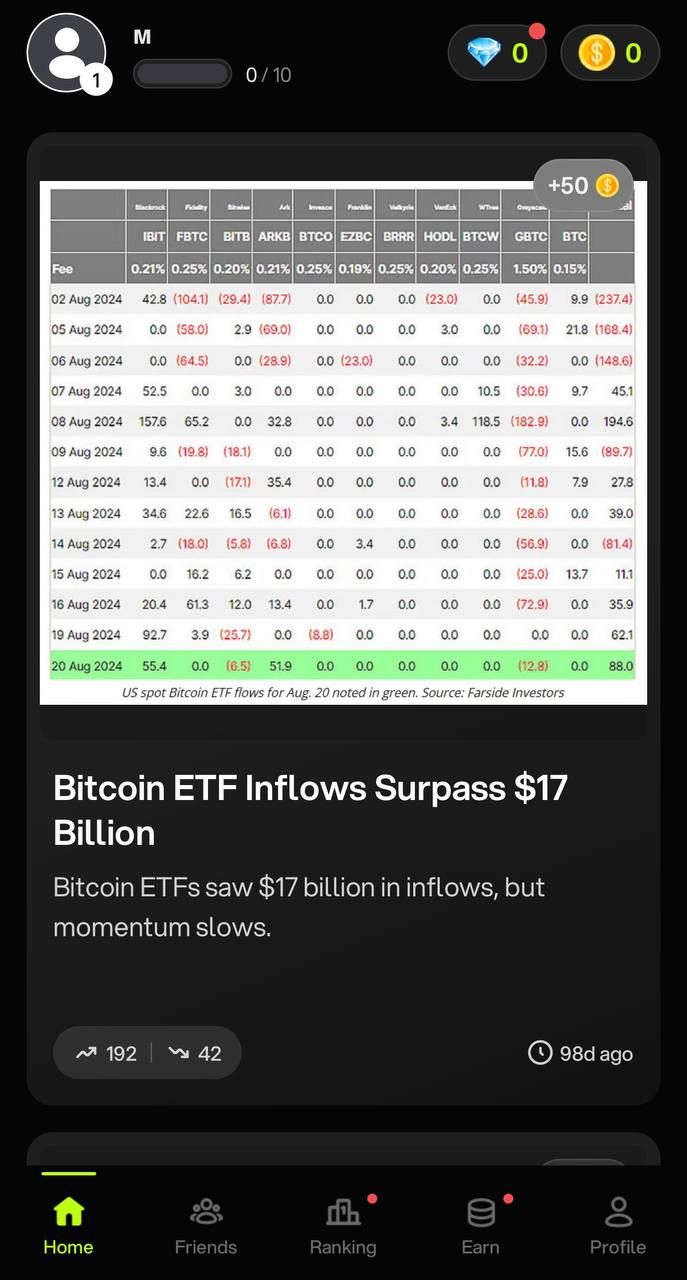Open the Profile tab
The height and width of the screenshot is (1280, 687).
(618, 1226)
